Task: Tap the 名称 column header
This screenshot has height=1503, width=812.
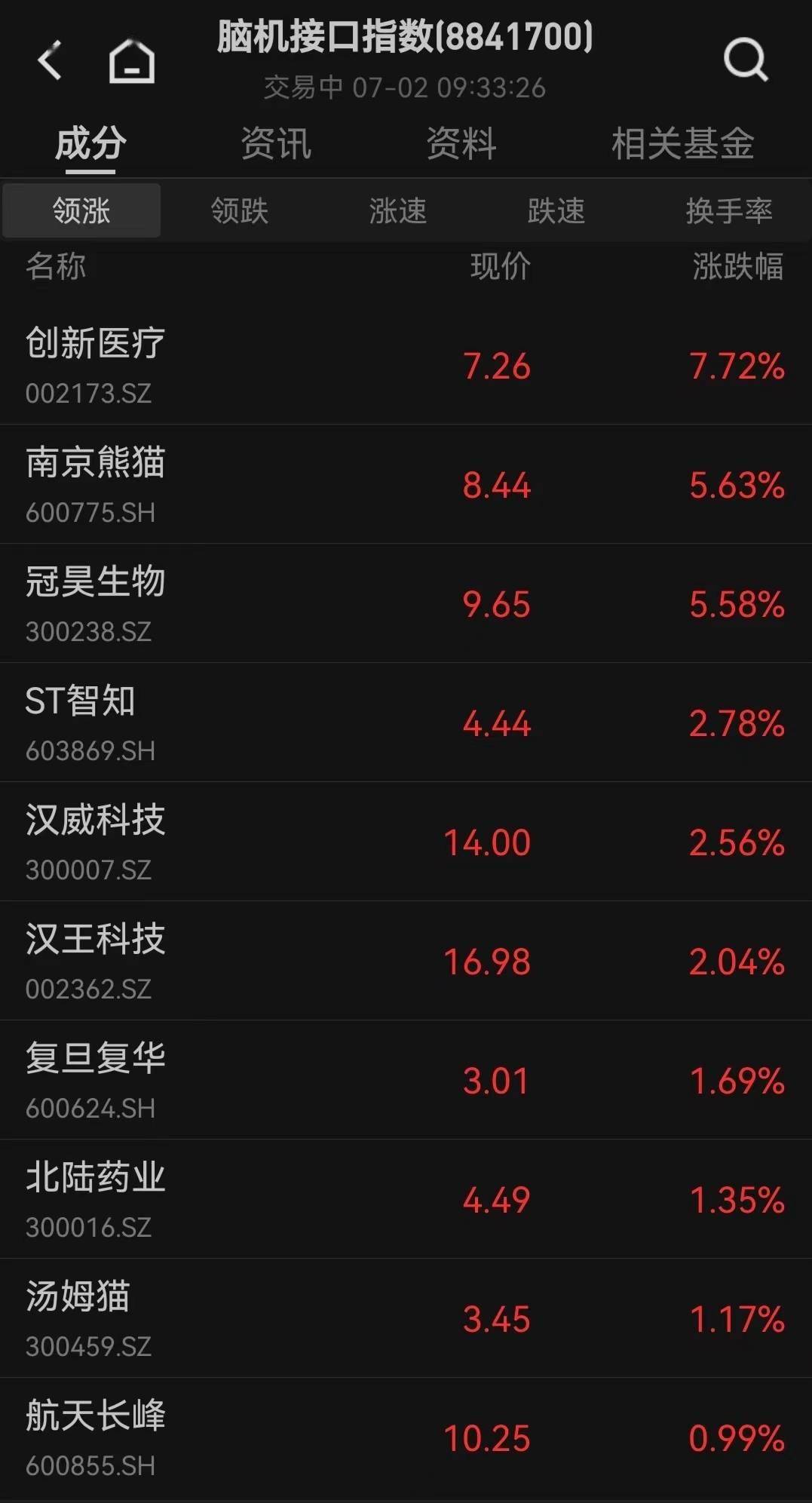Action: [x=52, y=267]
